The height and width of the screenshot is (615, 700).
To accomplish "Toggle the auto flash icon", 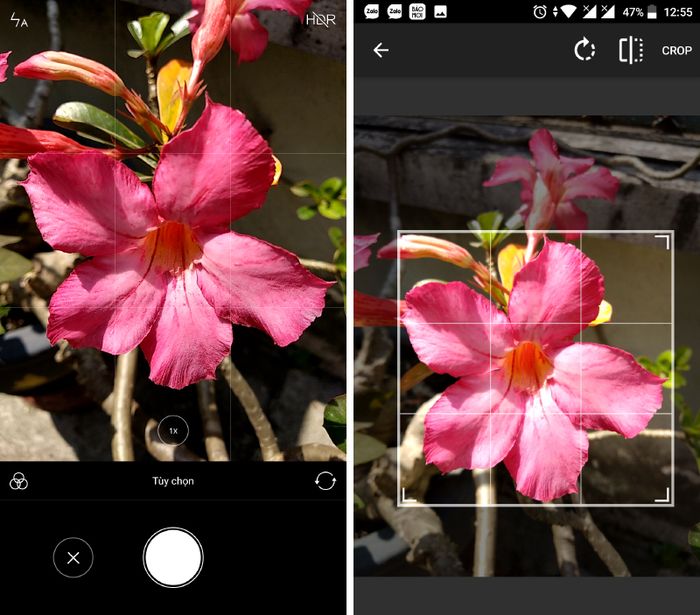I will pyautogui.click(x=19, y=19).
